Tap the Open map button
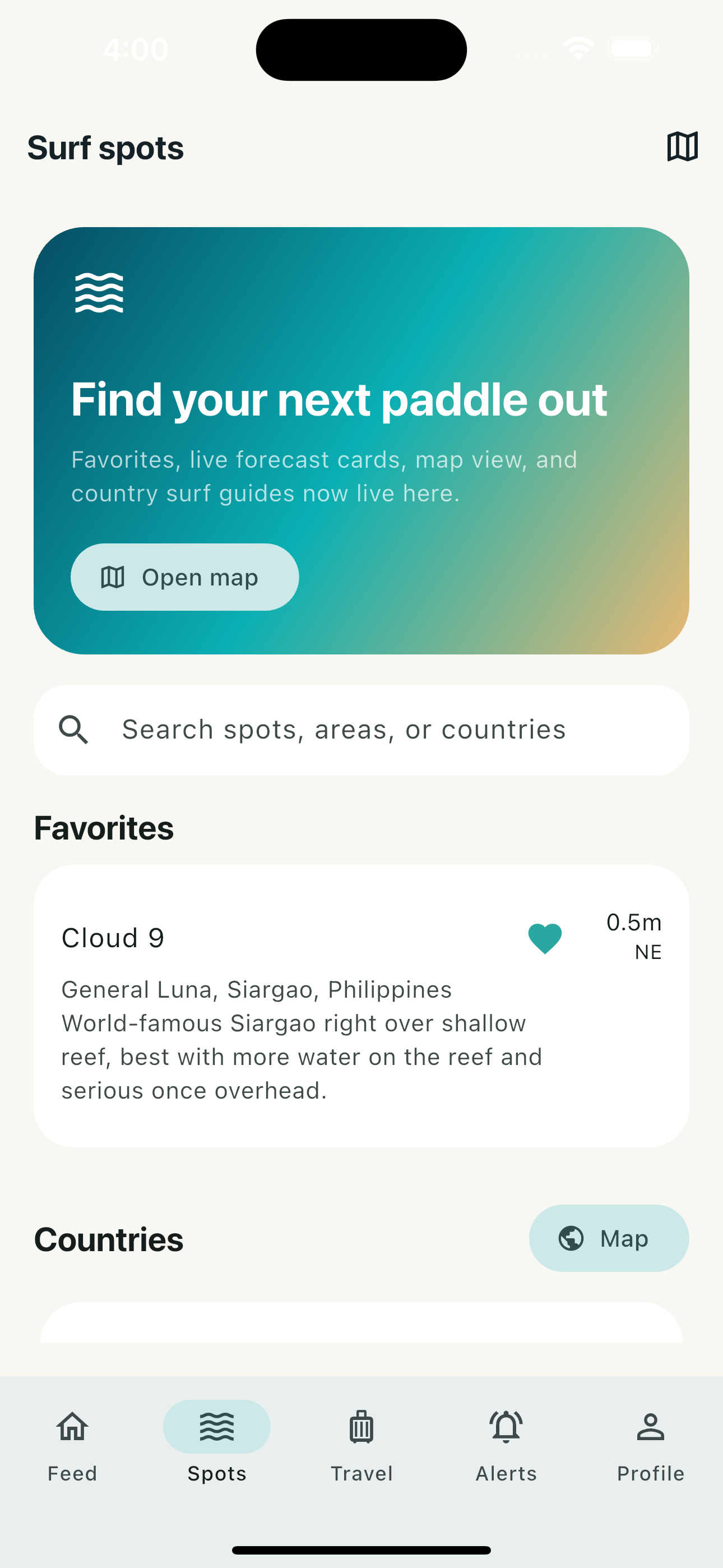Image resolution: width=723 pixels, height=1568 pixels. (184, 577)
